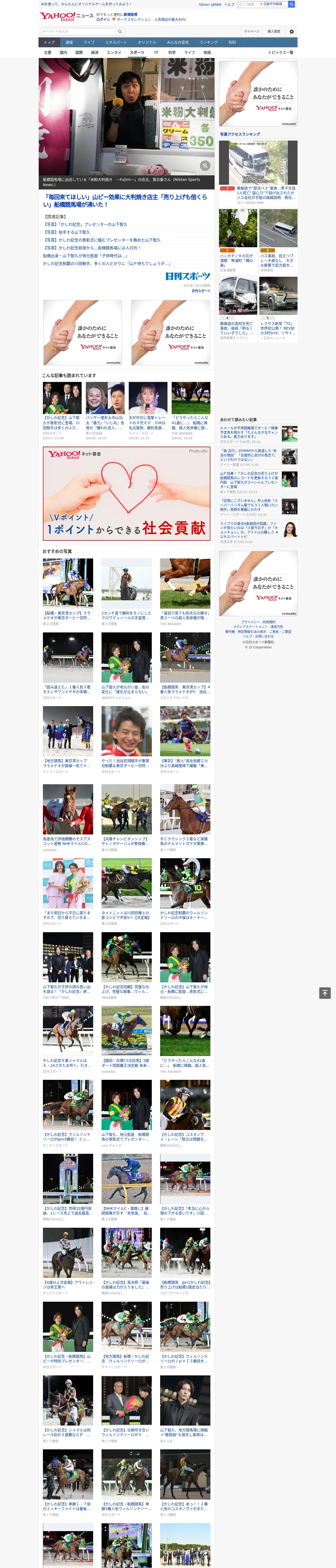
Task: Tap the ログイン link
Action: pos(103,20)
